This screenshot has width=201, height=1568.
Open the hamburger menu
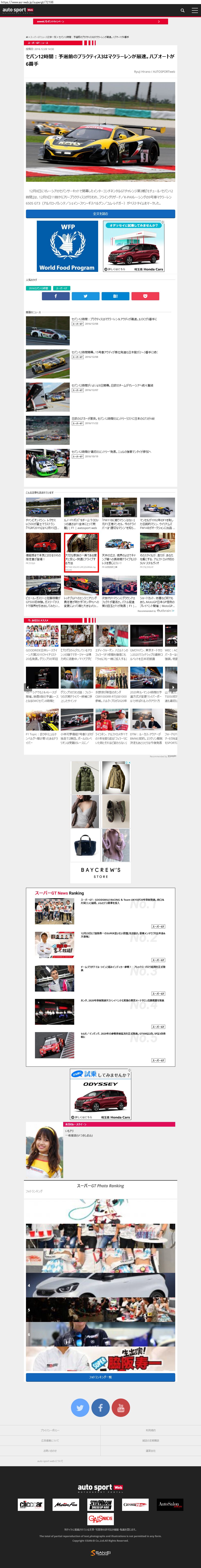pos(194,10)
